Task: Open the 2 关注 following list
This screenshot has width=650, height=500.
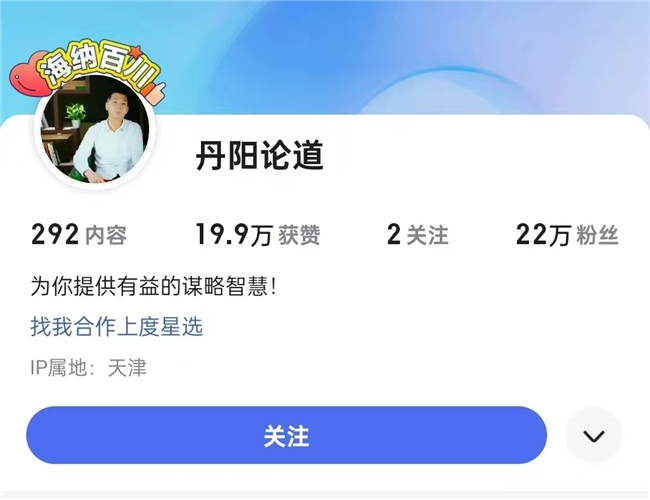Action: (x=417, y=235)
